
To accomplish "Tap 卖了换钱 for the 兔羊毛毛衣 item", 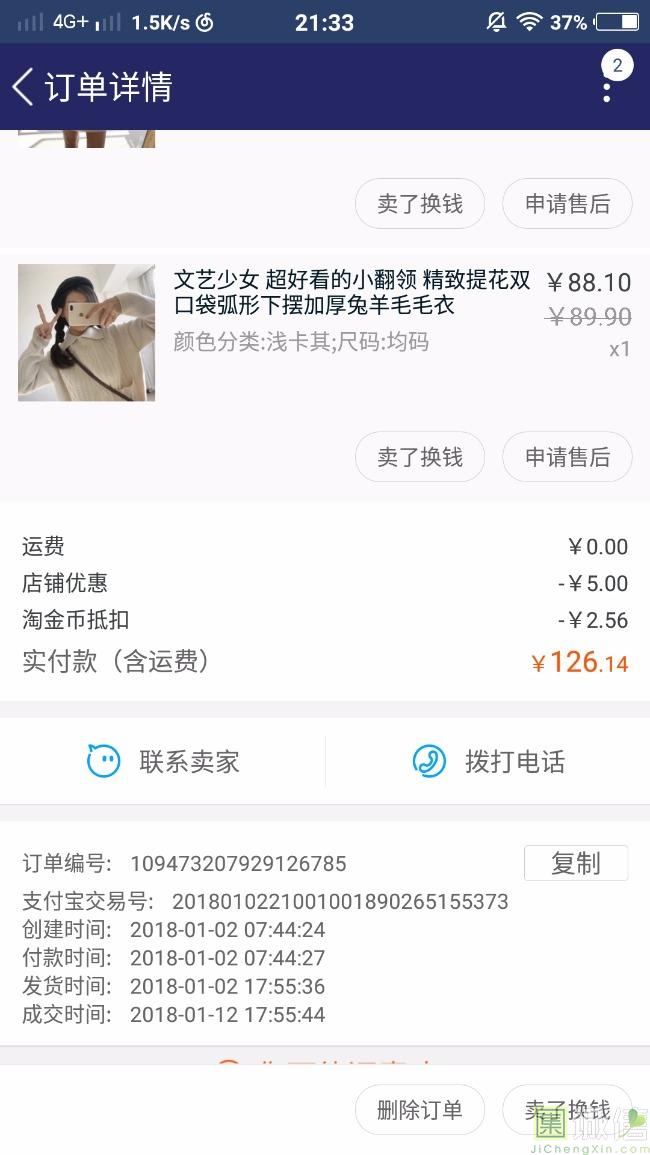I will pyautogui.click(x=420, y=457).
